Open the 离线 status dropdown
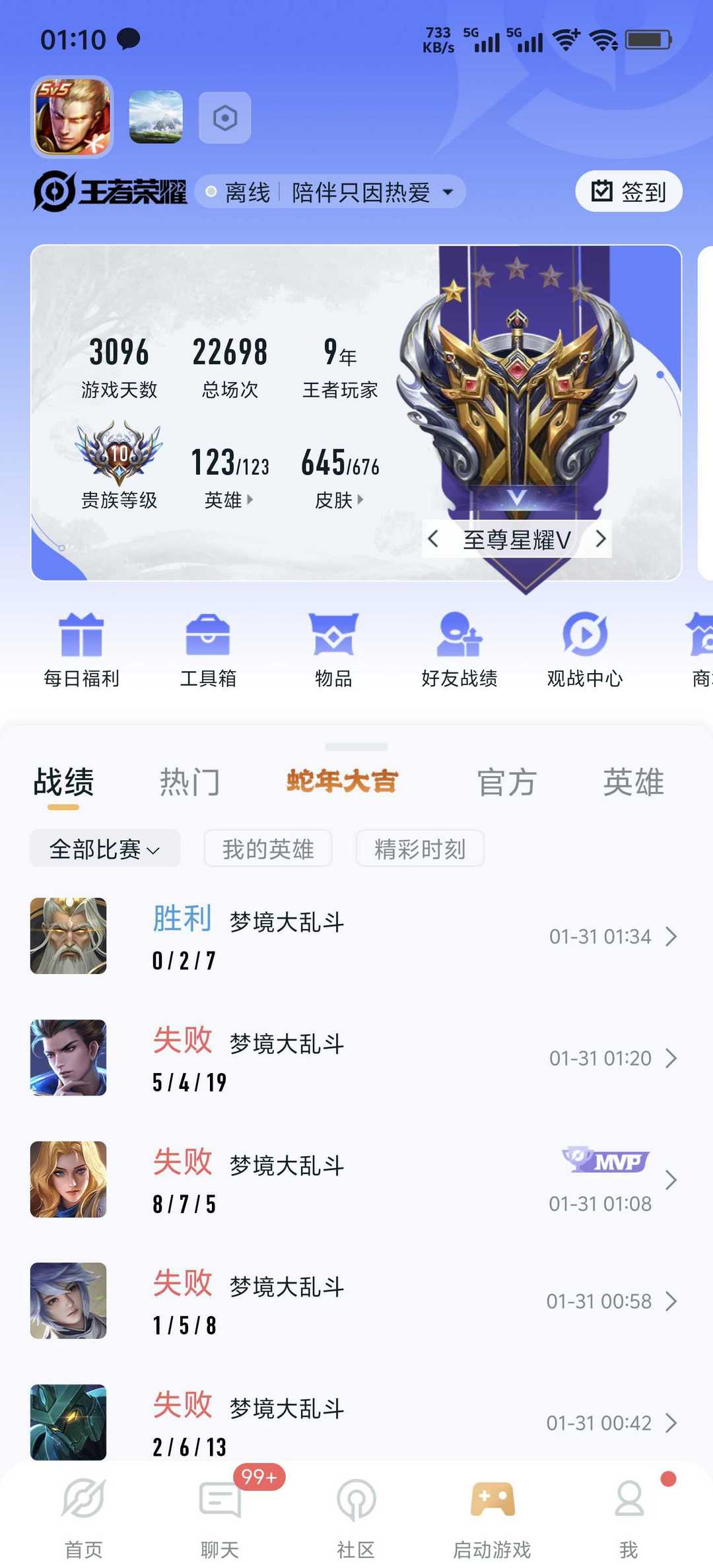The image size is (713, 1568). click(330, 192)
